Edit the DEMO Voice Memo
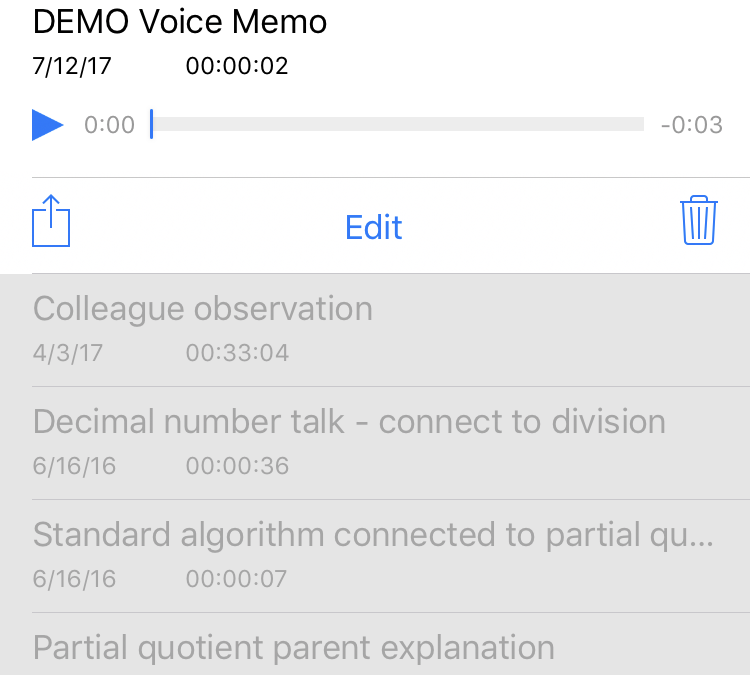This screenshot has width=750, height=675. point(374,227)
